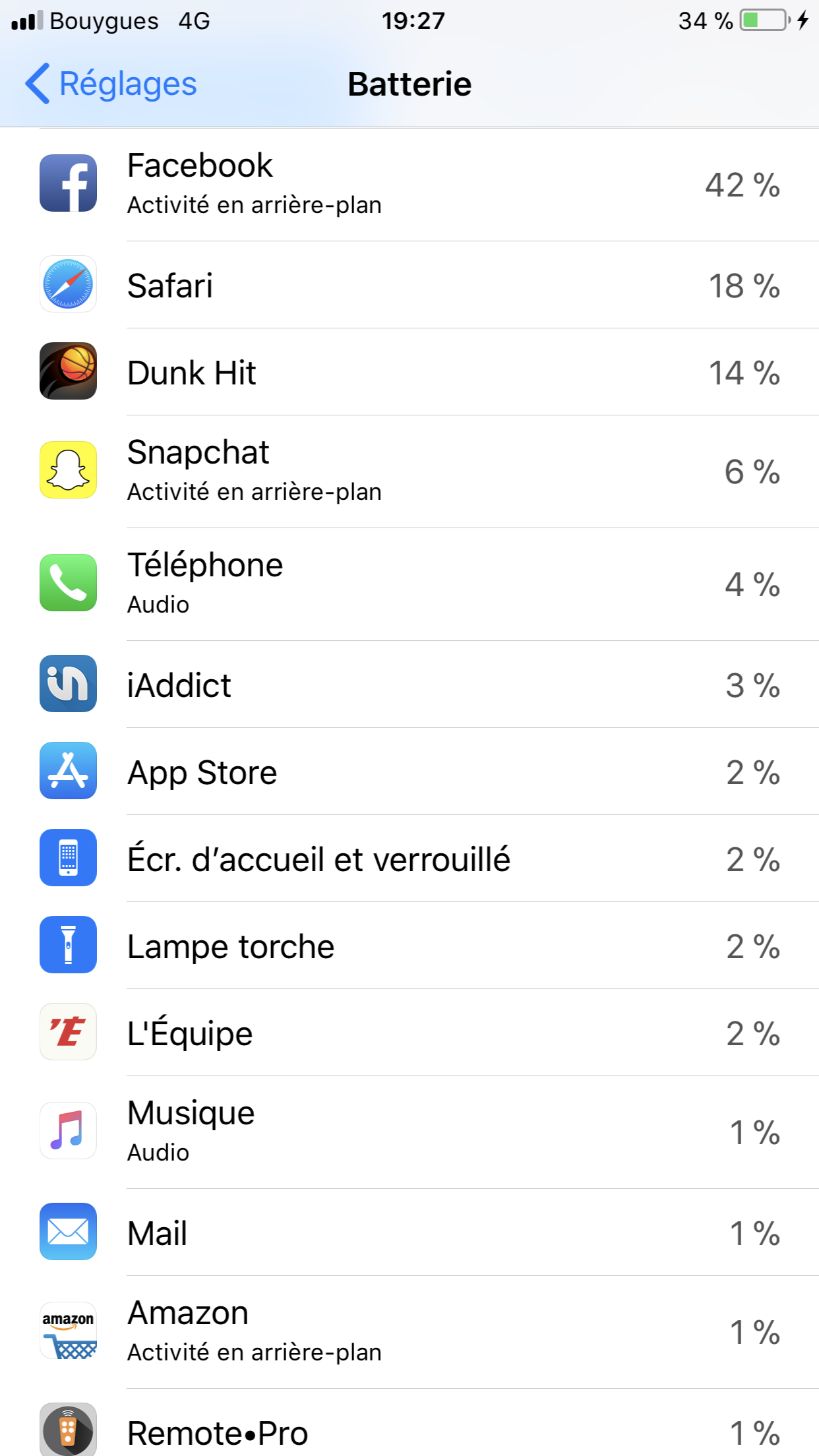Tap the Dunk Hit usage row
819x1456 pixels.
pos(409,372)
